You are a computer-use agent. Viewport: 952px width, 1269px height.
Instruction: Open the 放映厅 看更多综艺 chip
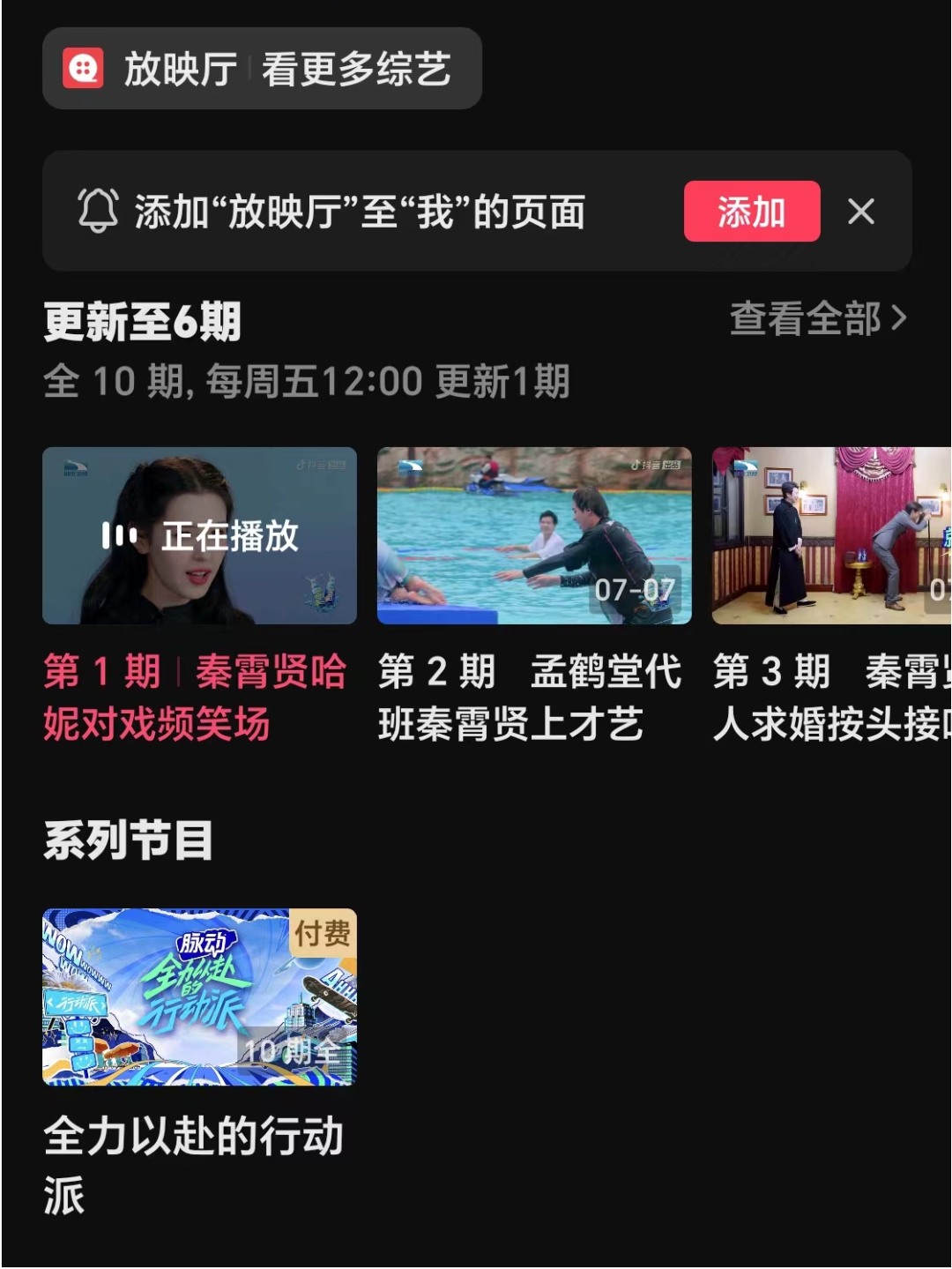262,69
